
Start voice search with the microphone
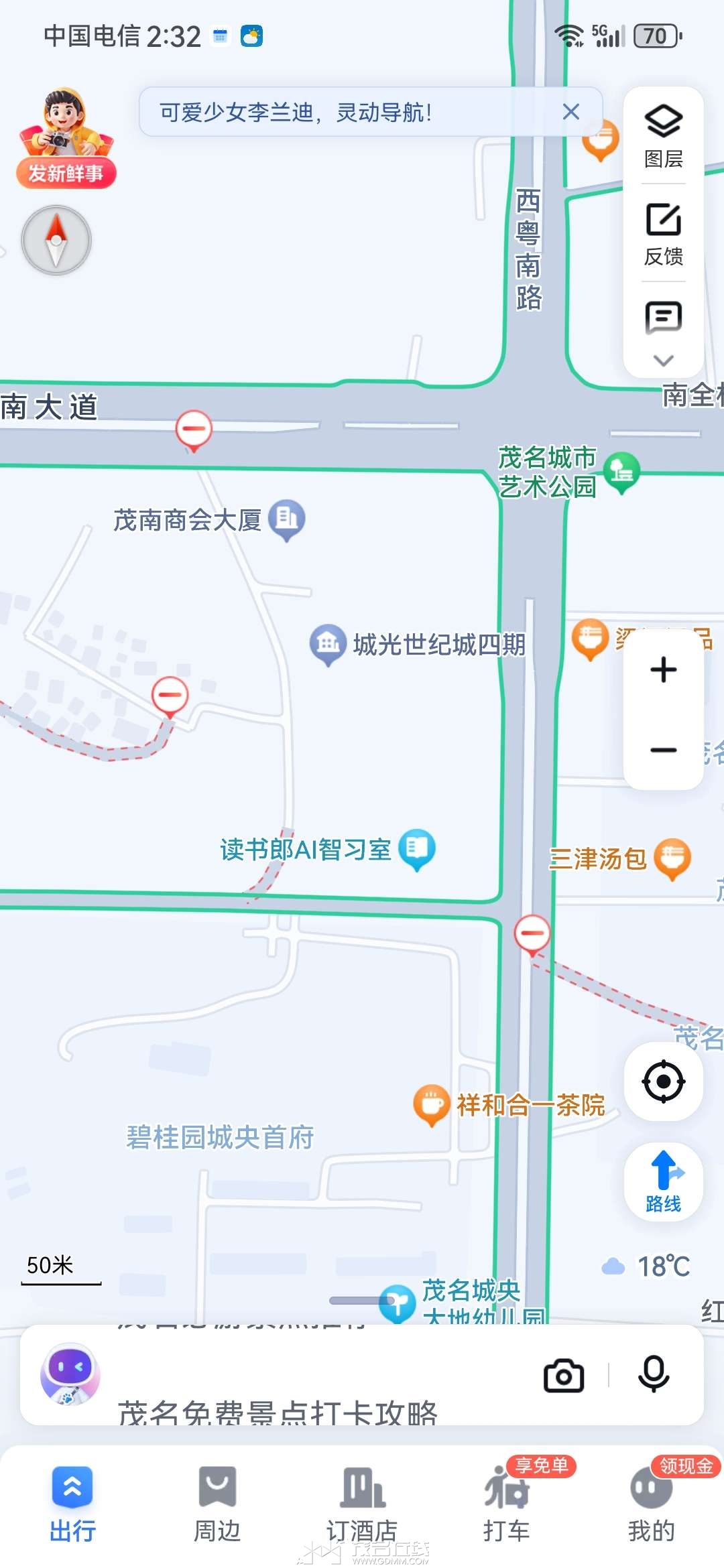[653, 1374]
